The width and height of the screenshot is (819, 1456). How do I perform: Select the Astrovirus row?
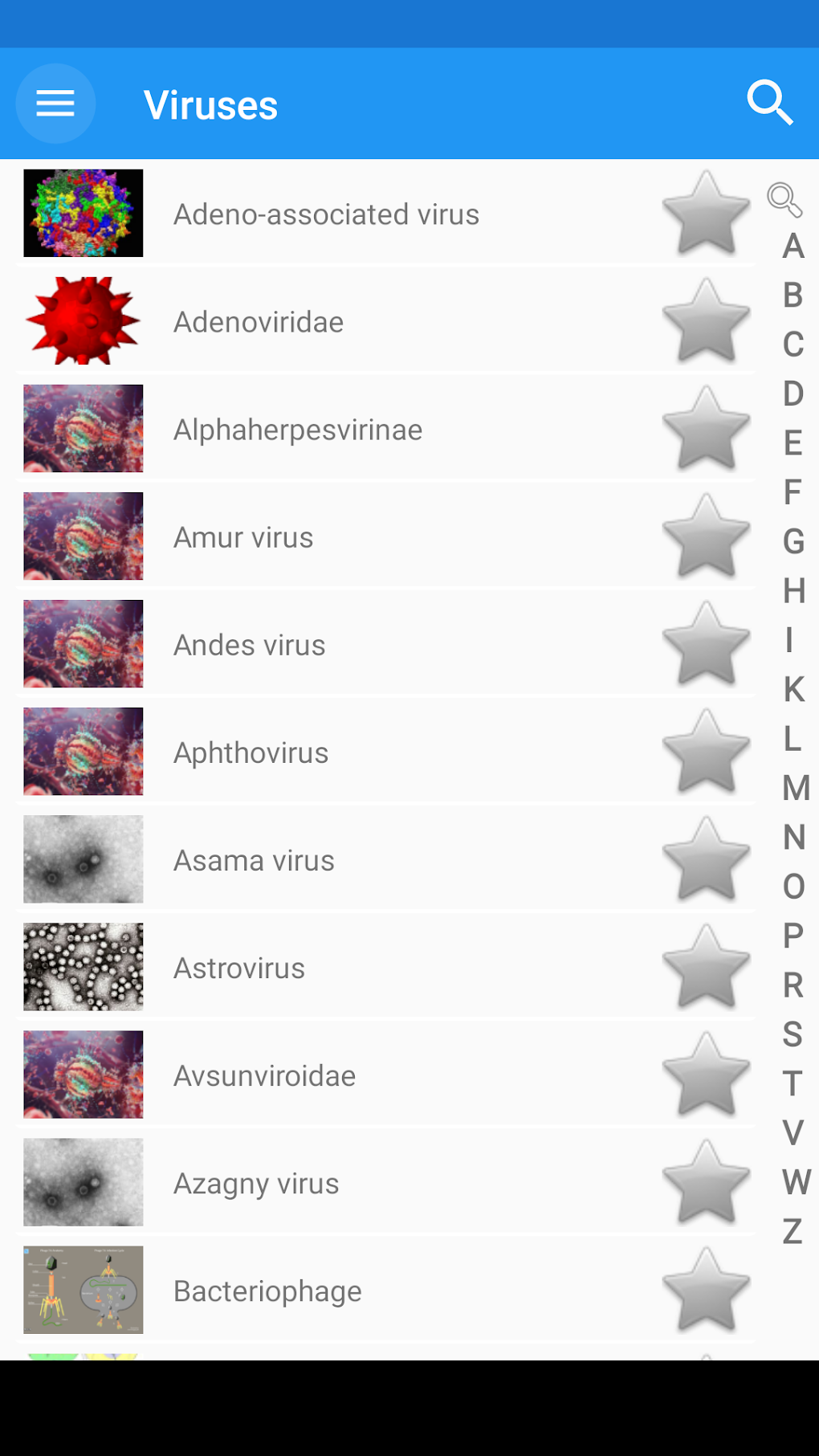[x=239, y=968]
